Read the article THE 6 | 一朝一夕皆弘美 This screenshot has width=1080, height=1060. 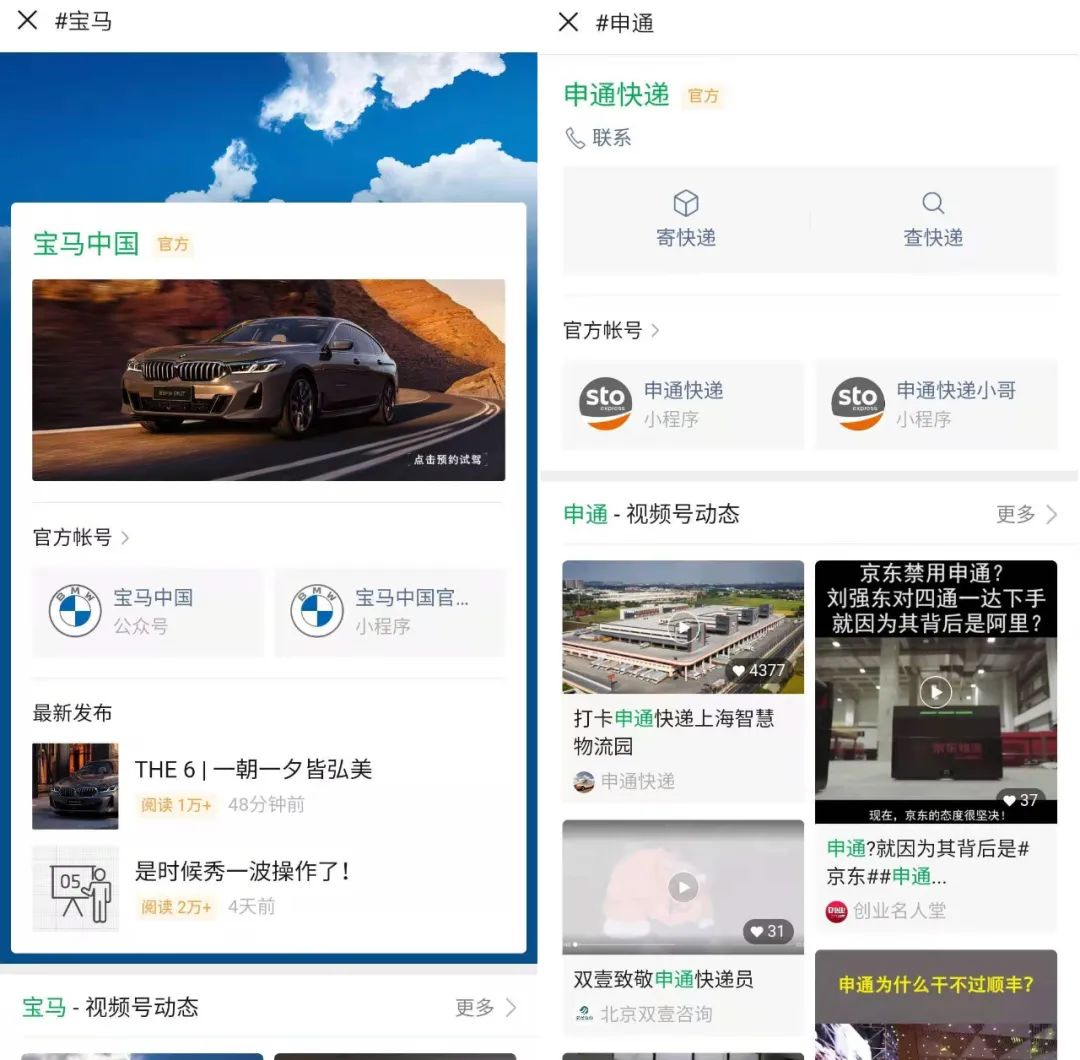click(253, 769)
